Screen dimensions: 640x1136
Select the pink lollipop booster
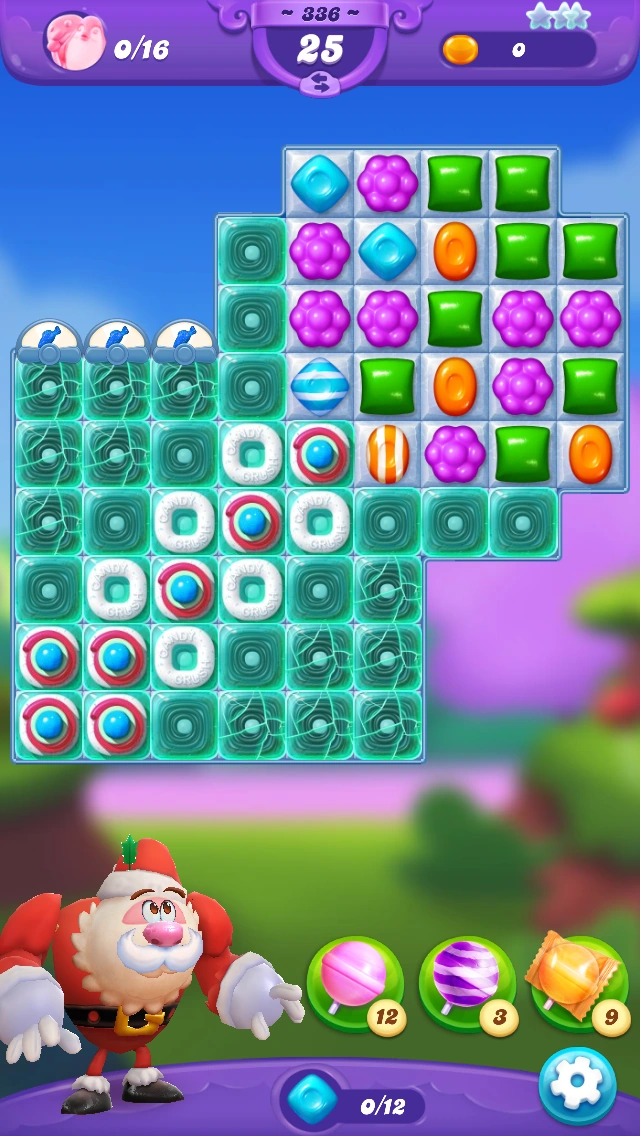pyautogui.click(x=354, y=981)
